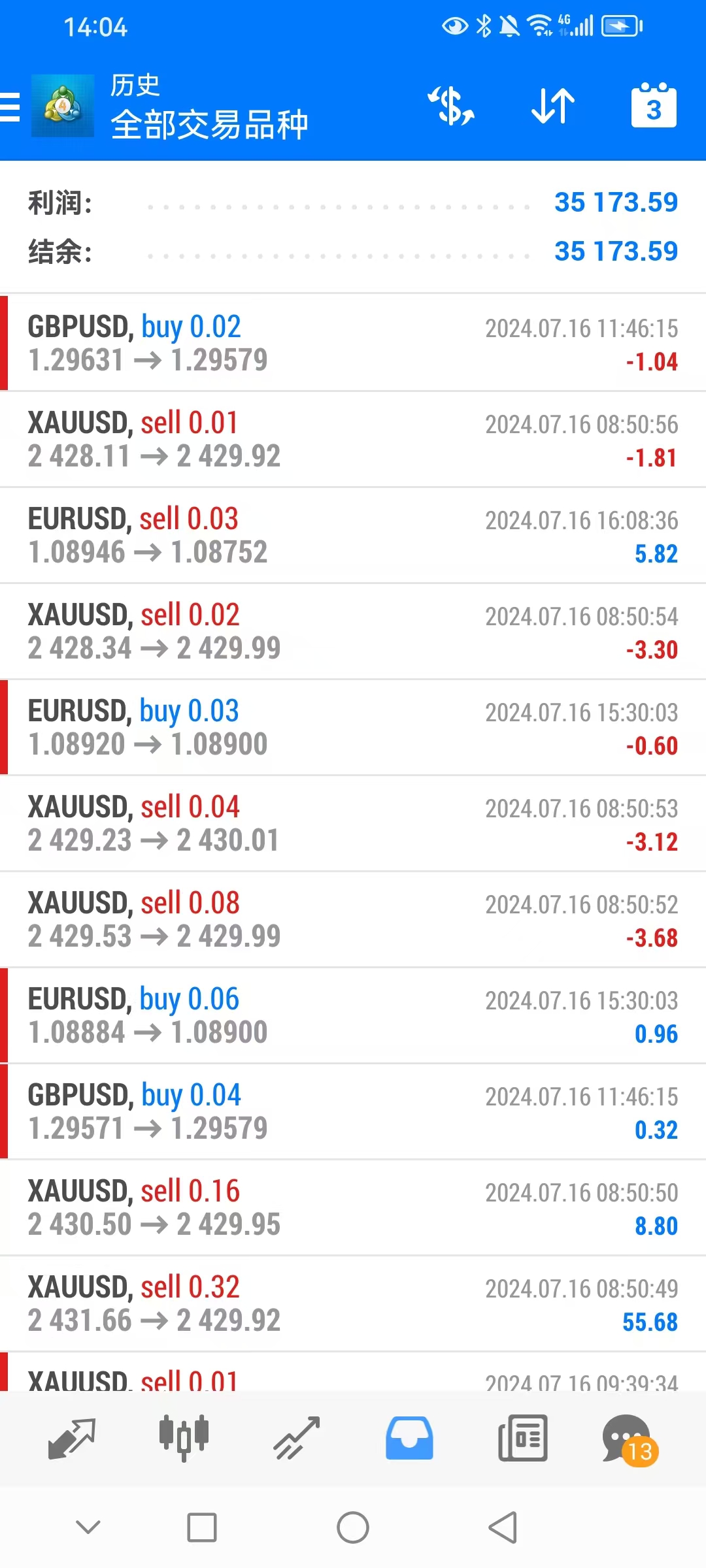Open the news tab
706x1568 pixels.
[x=522, y=1438]
